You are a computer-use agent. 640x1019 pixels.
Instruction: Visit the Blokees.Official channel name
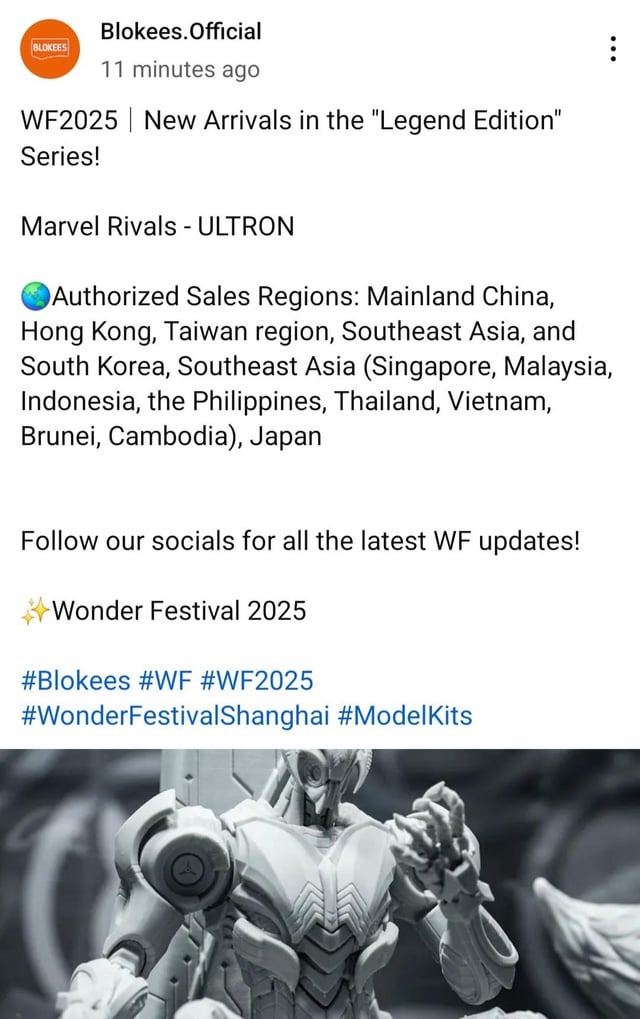(181, 32)
